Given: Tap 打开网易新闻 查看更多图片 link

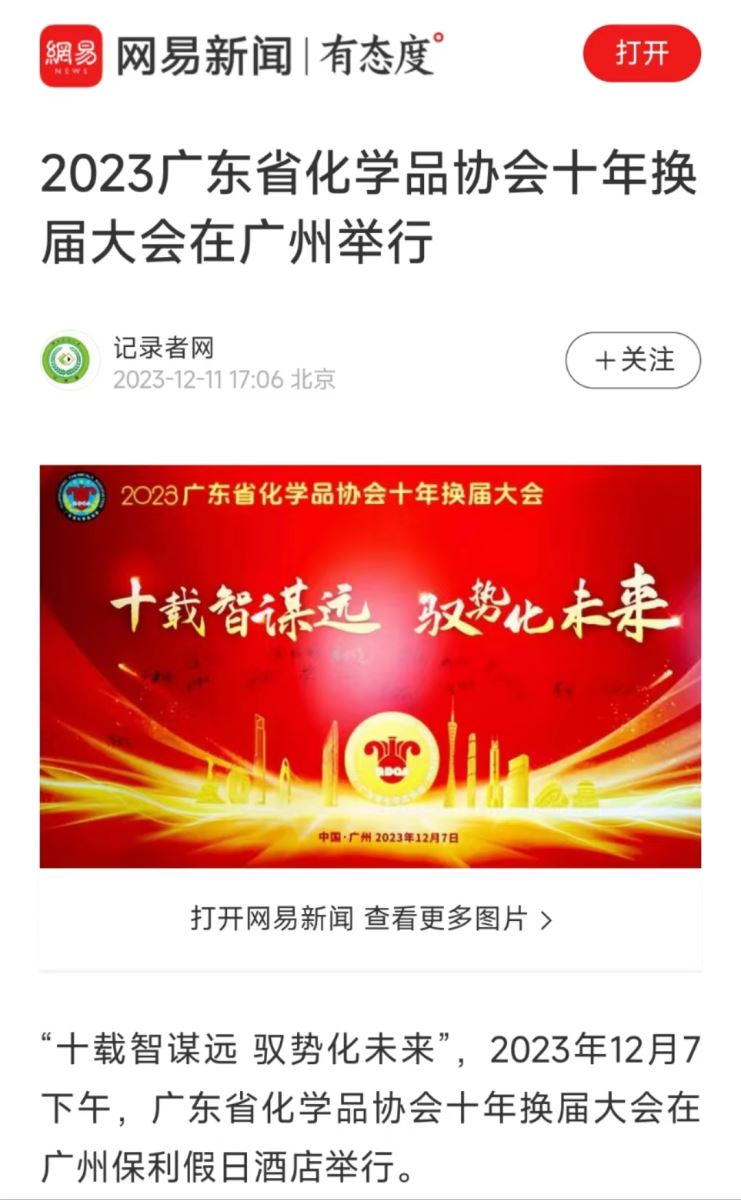Looking at the screenshot, I should 370,919.
